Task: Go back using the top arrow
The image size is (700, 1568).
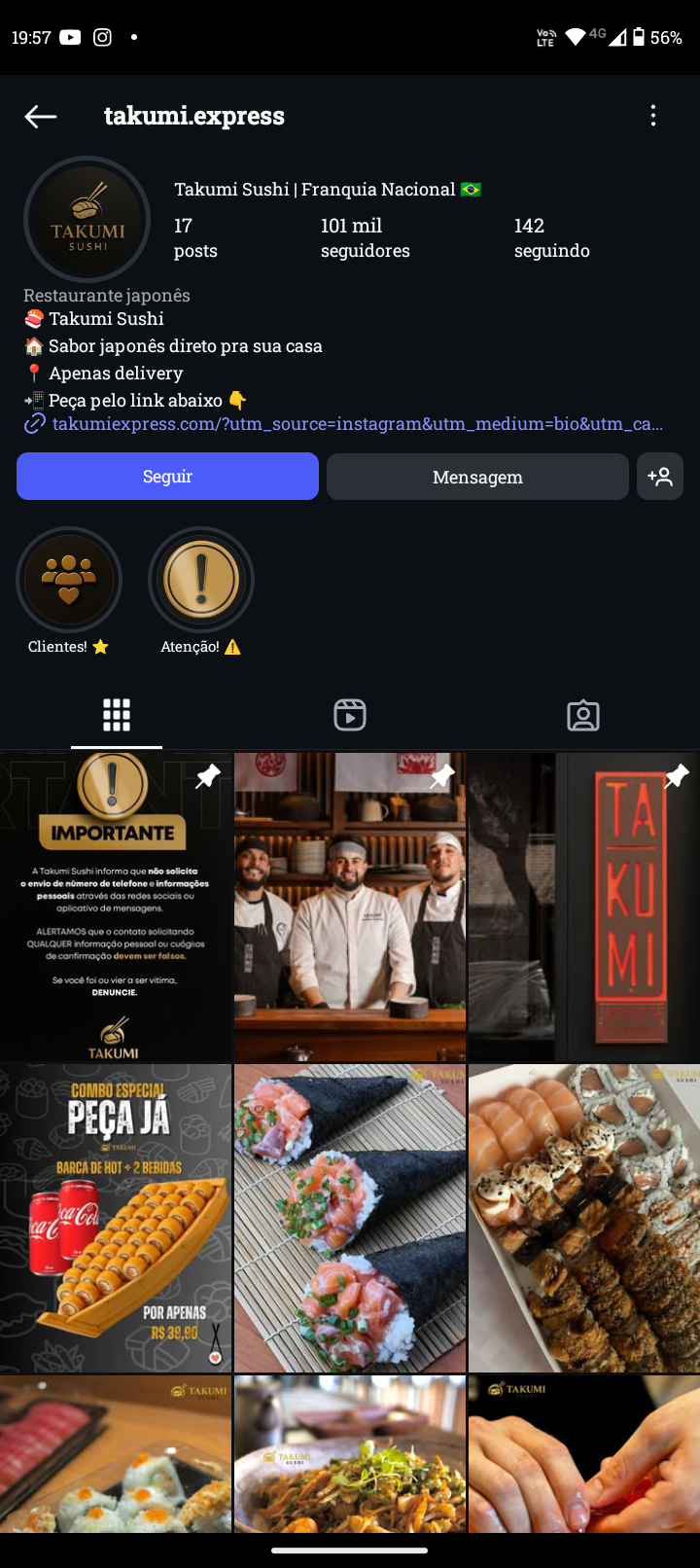Action: click(41, 117)
